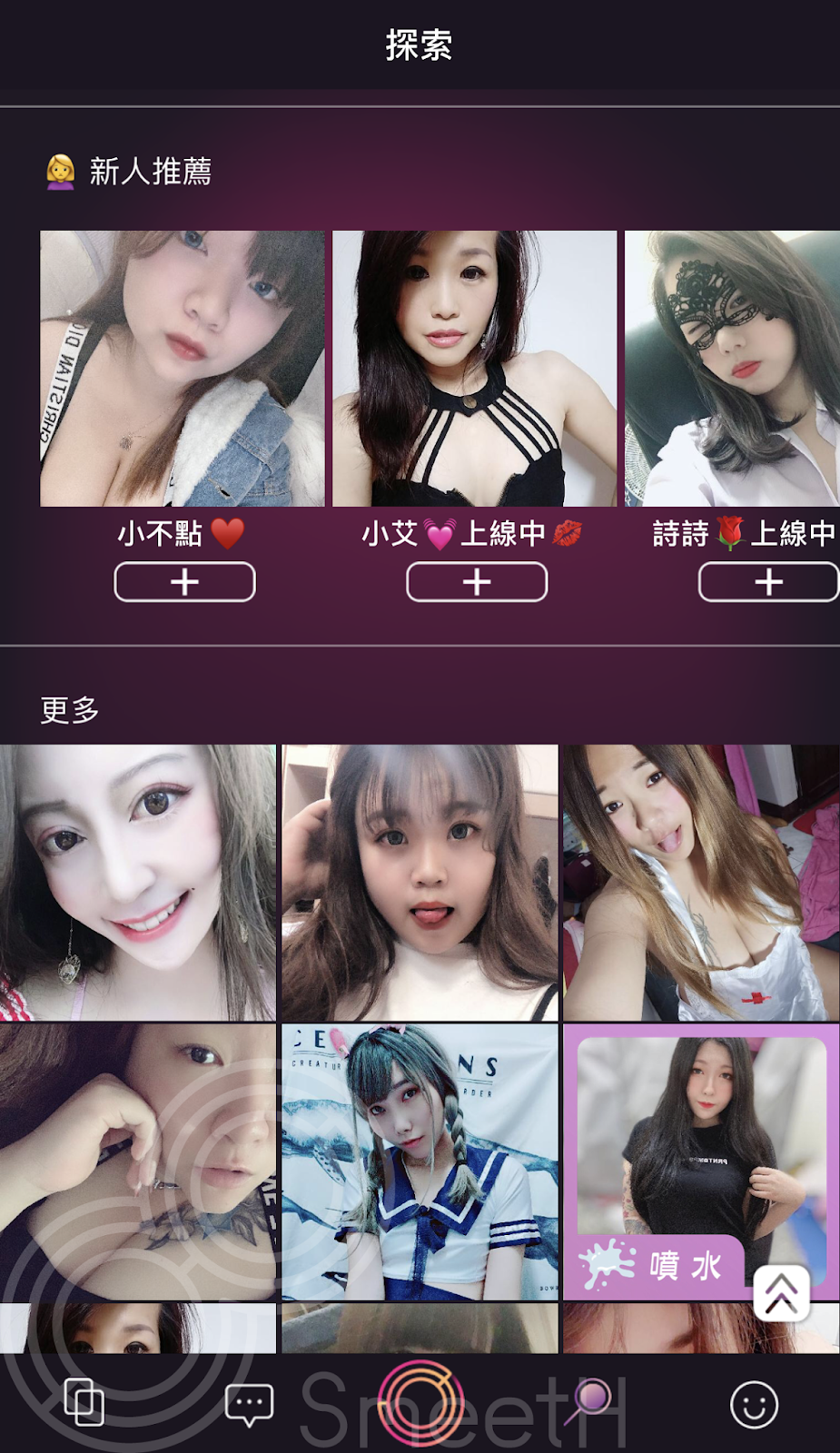Add 詩詩 using the plus button
The height and width of the screenshot is (1453, 840).
click(768, 581)
